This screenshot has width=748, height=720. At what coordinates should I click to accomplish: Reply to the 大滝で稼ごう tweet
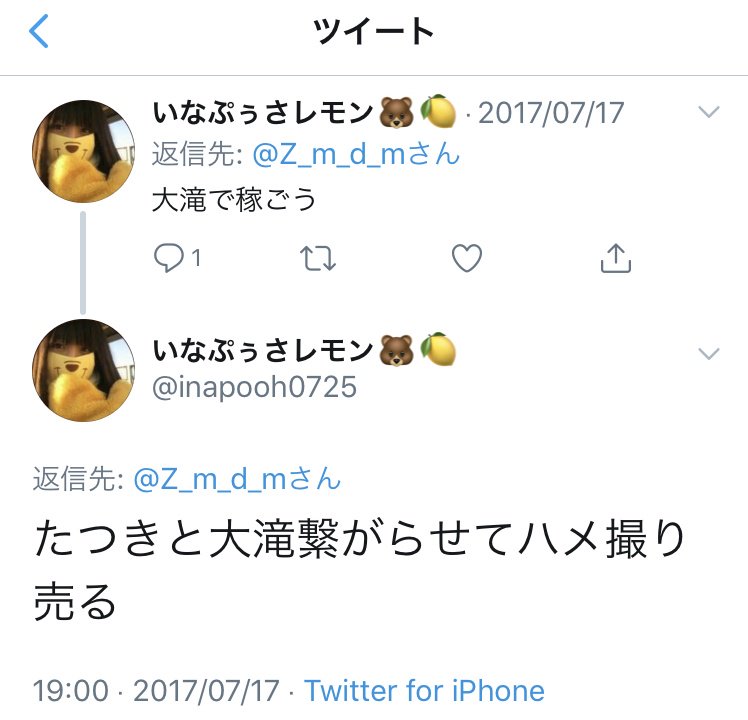pyautogui.click(x=168, y=259)
